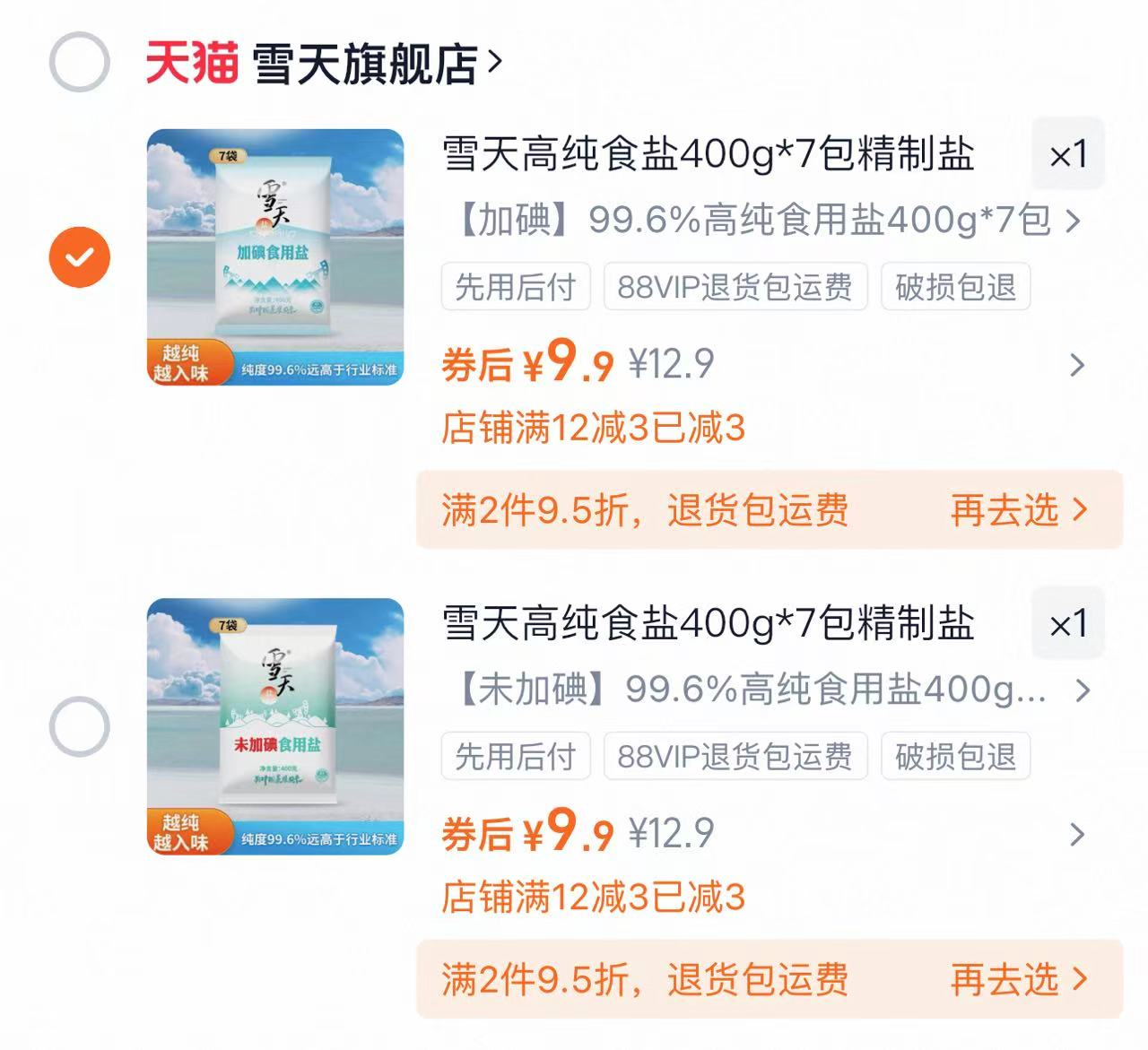Tap 再去选 under the 未加碘 salt
The image size is (1148, 1050).
click(x=1018, y=979)
